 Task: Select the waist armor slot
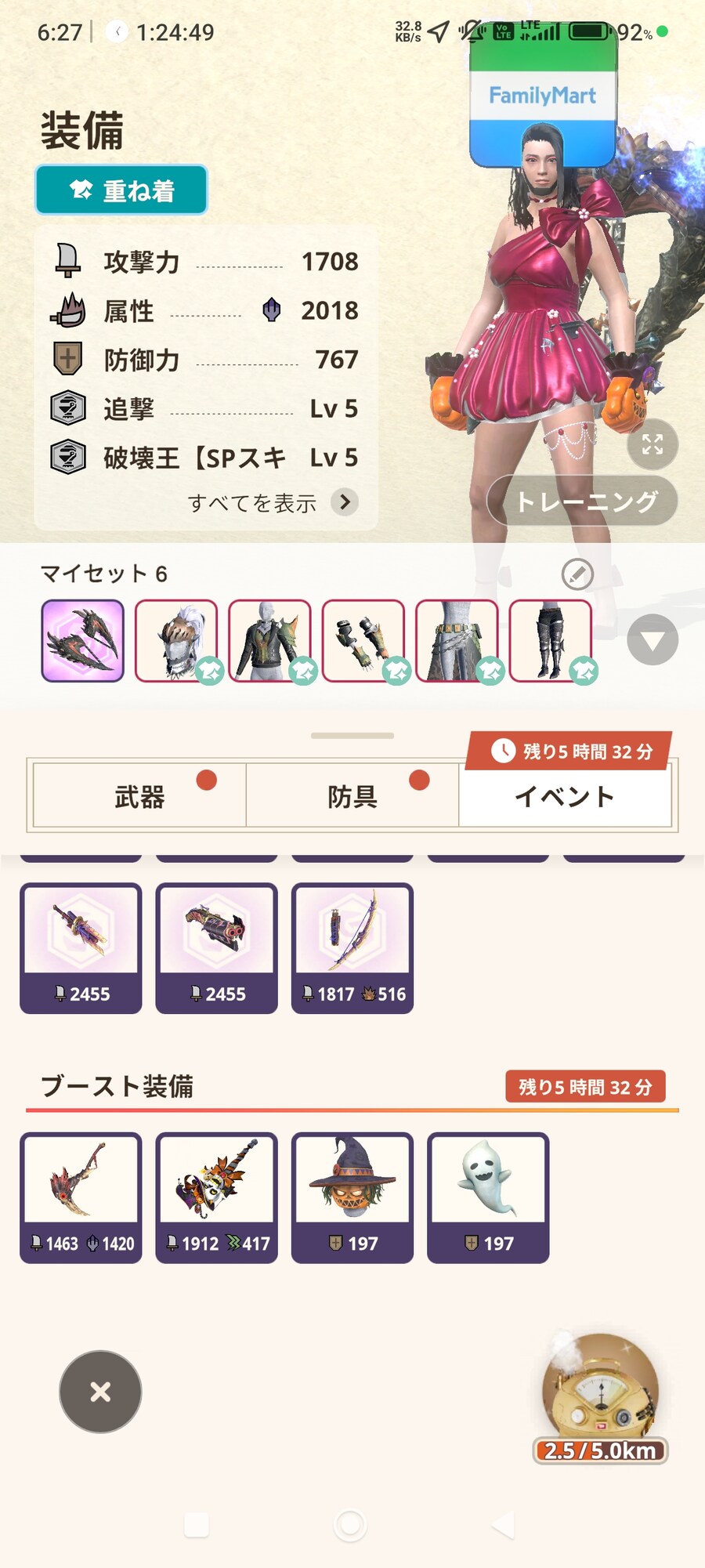tap(457, 640)
